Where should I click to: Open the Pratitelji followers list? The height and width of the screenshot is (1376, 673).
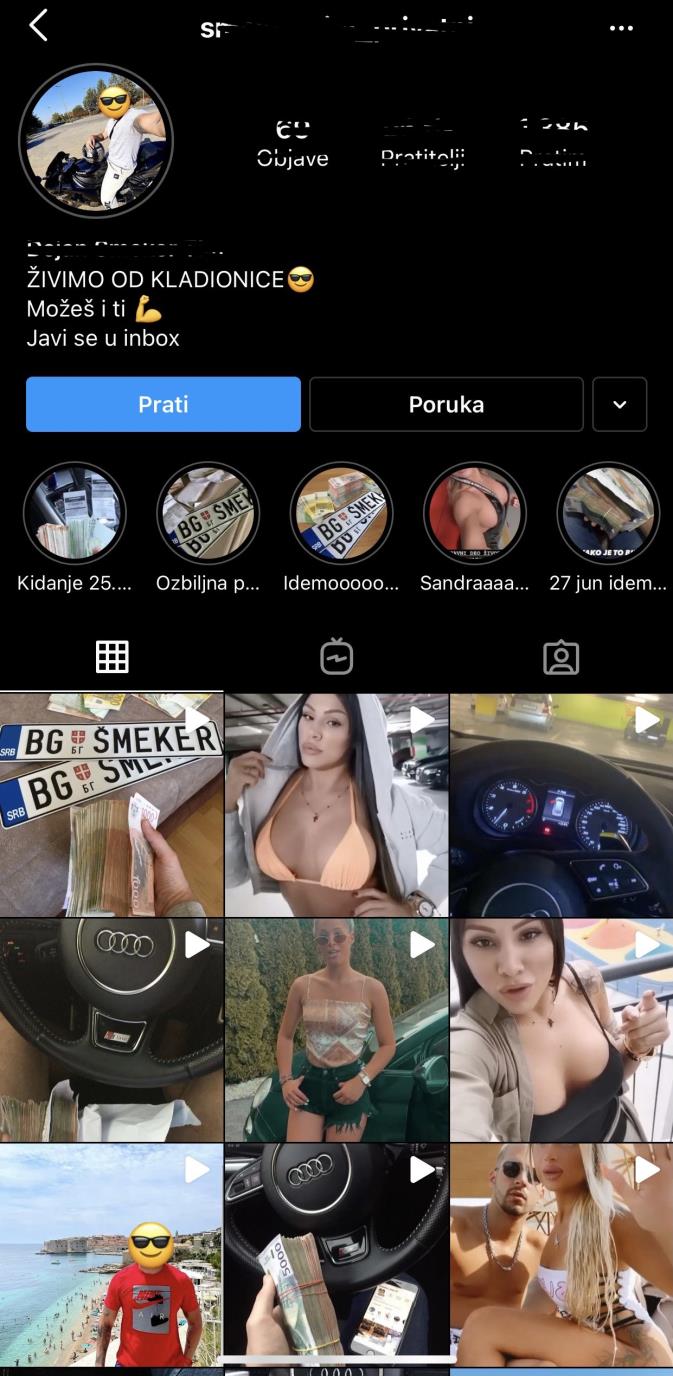(423, 144)
